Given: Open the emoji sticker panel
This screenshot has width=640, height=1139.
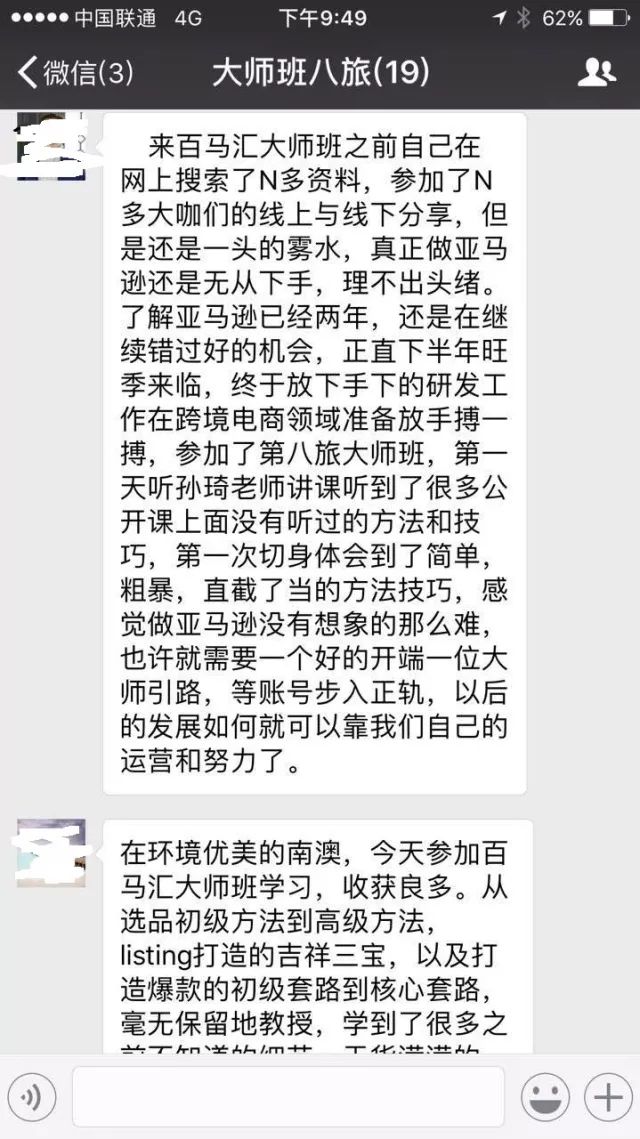Looking at the screenshot, I should tap(545, 1097).
